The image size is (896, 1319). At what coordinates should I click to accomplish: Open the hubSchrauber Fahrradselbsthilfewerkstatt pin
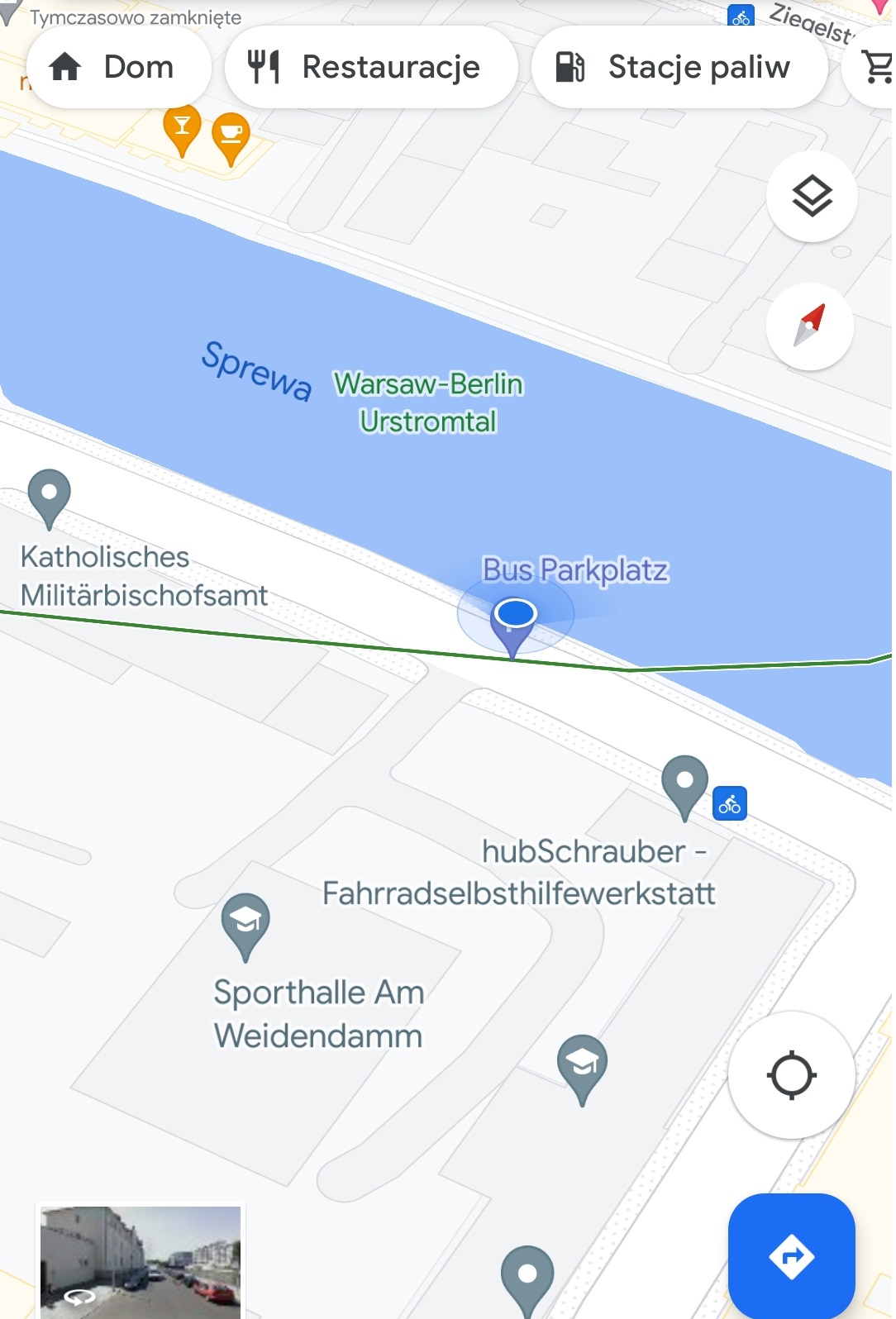click(x=684, y=783)
